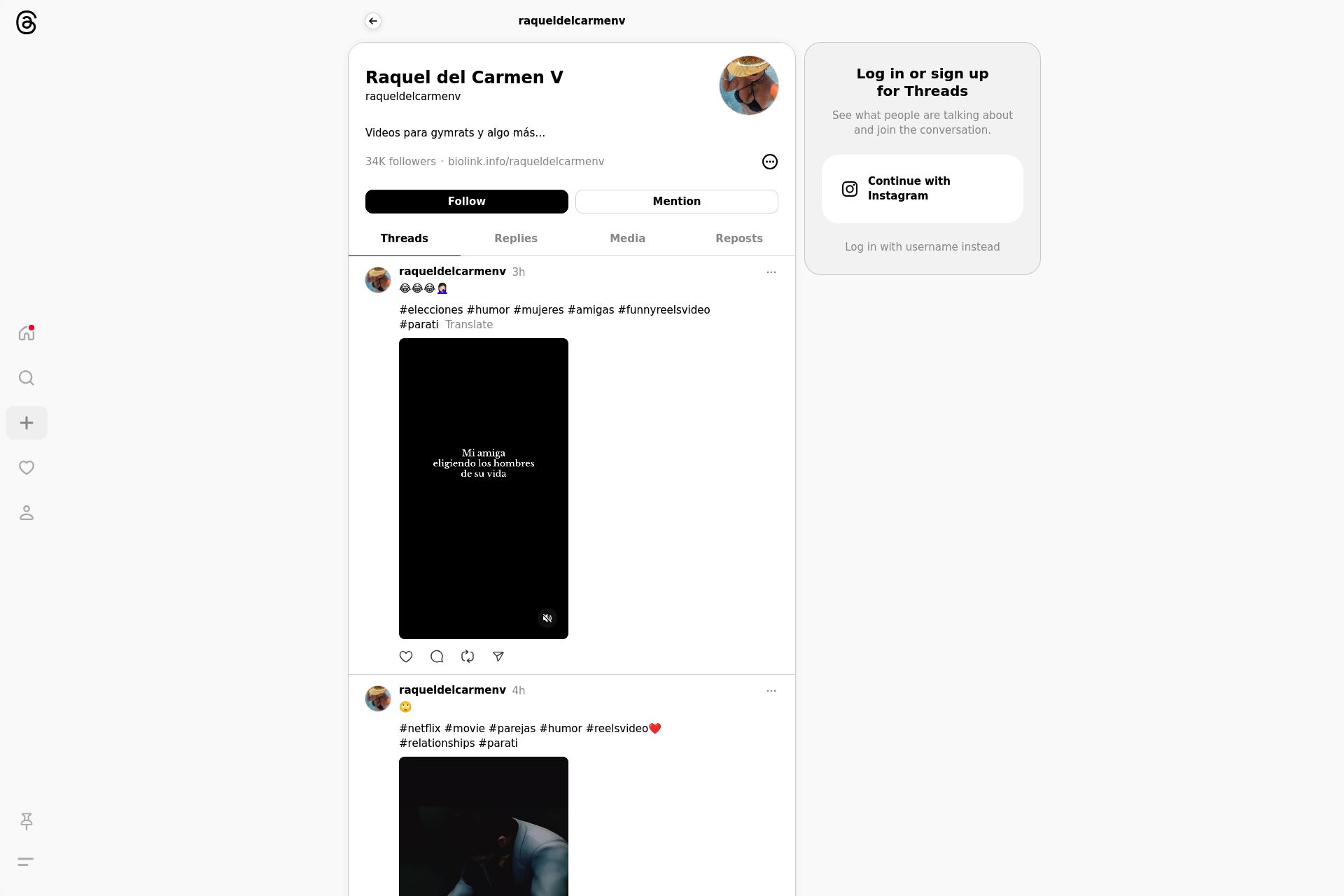Repost the #elecciones thread
This screenshot has height=896, width=1344.
point(468,657)
